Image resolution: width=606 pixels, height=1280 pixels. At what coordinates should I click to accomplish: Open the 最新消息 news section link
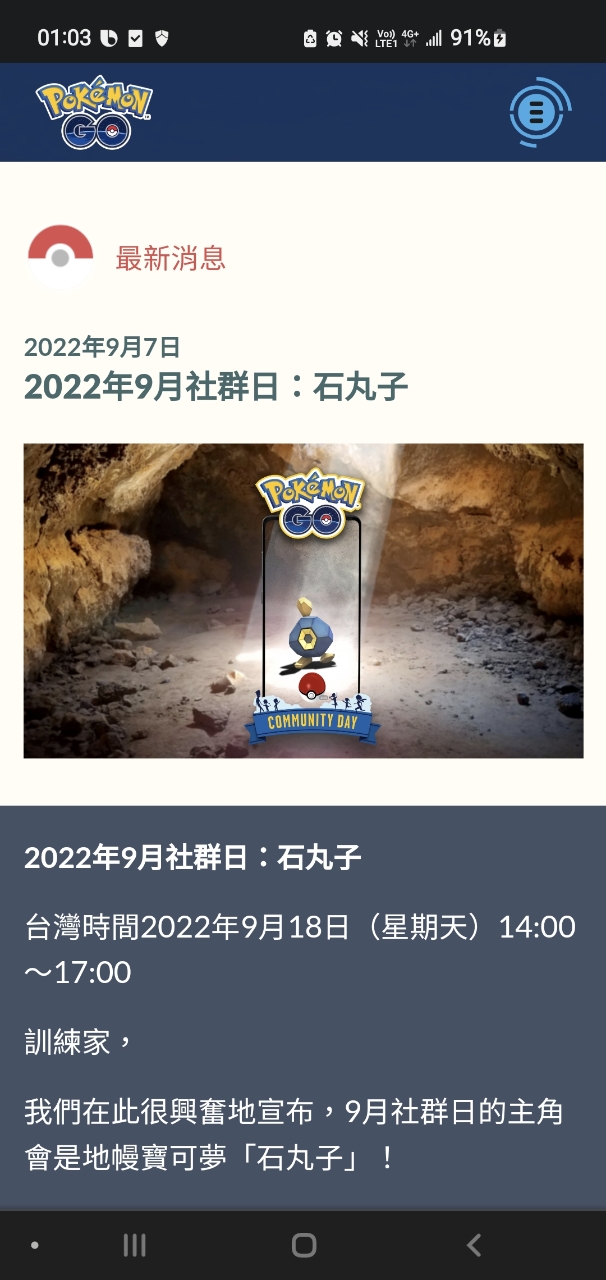pos(170,258)
